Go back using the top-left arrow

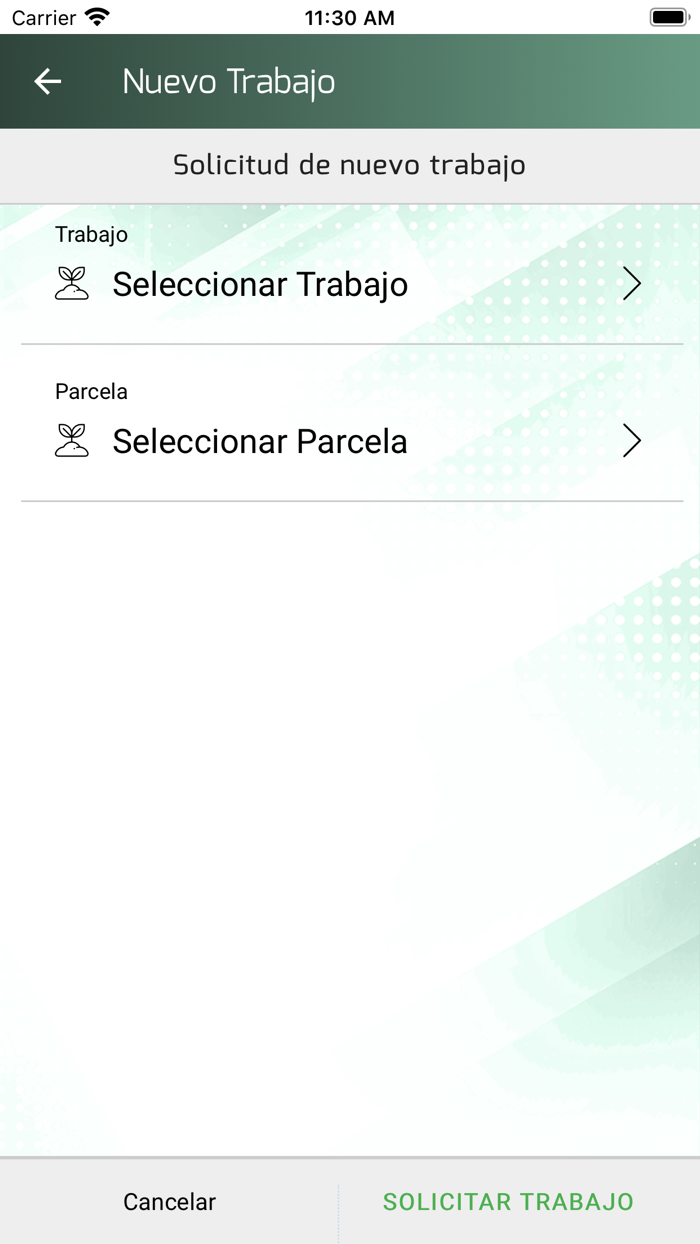[x=48, y=82]
